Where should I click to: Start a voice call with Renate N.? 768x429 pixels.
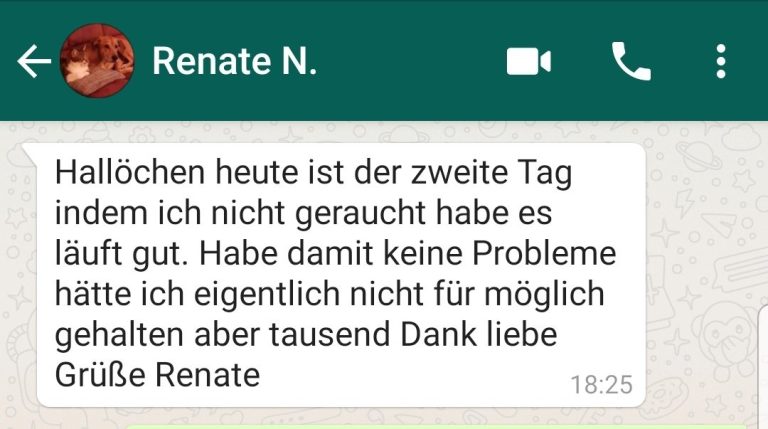[x=631, y=62]
